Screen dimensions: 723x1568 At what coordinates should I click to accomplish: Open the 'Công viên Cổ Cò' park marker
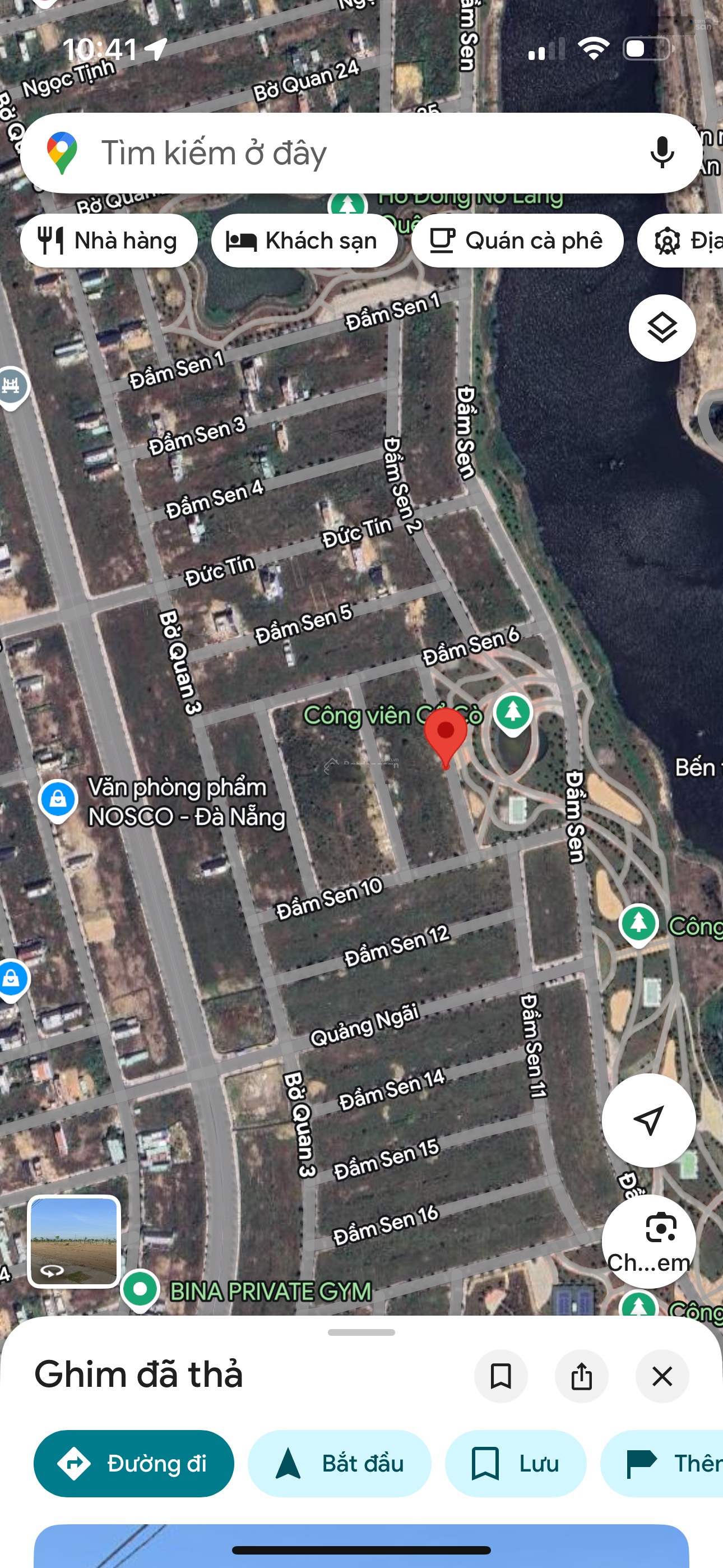(x=512, y=712)
